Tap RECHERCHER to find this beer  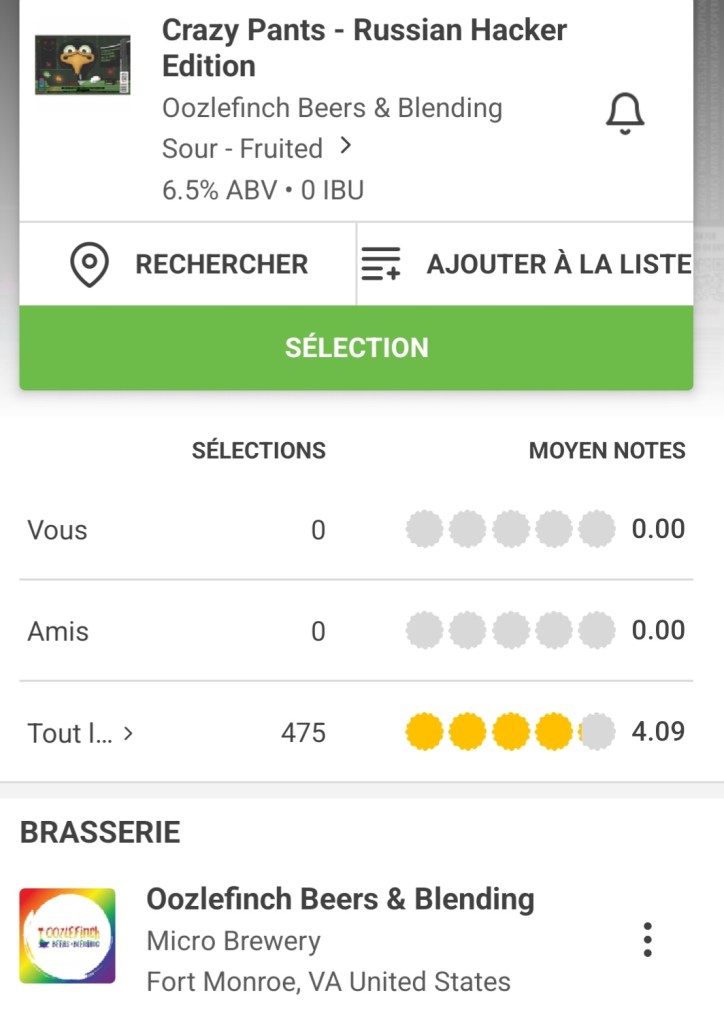[x=188, y=264]
